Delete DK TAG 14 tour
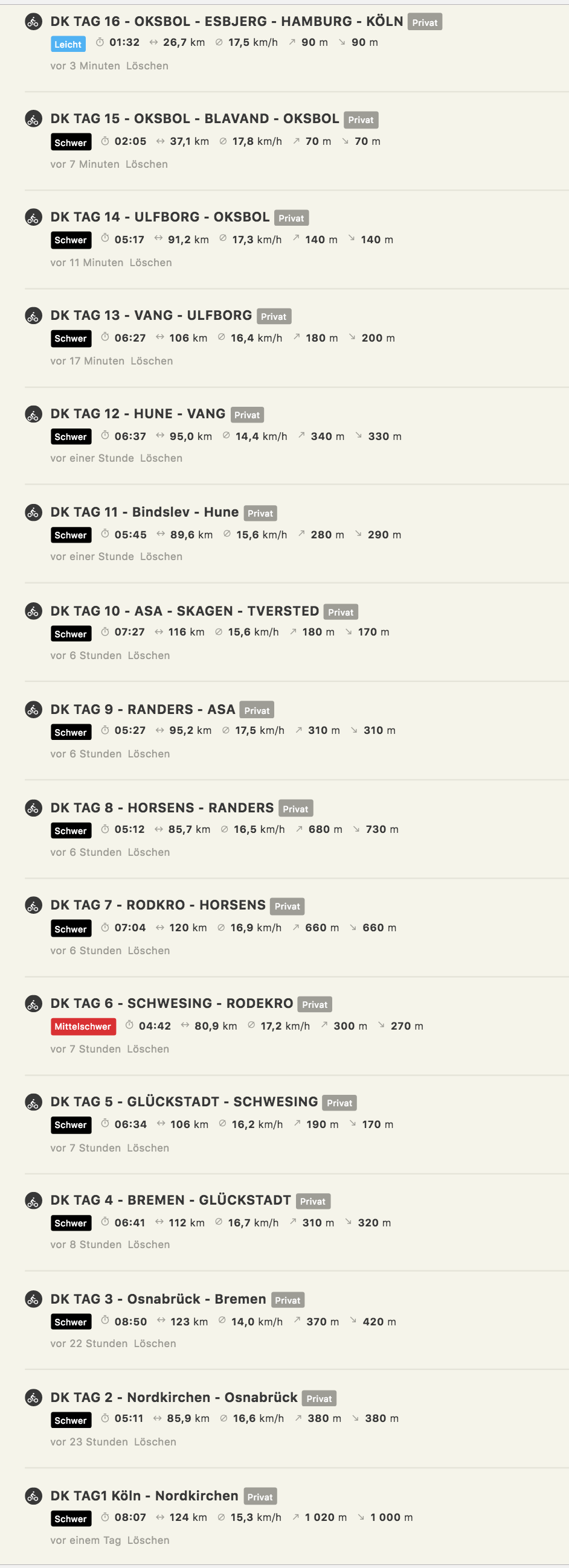Screen dimensions: 569x1568 (x=150, y=263)
